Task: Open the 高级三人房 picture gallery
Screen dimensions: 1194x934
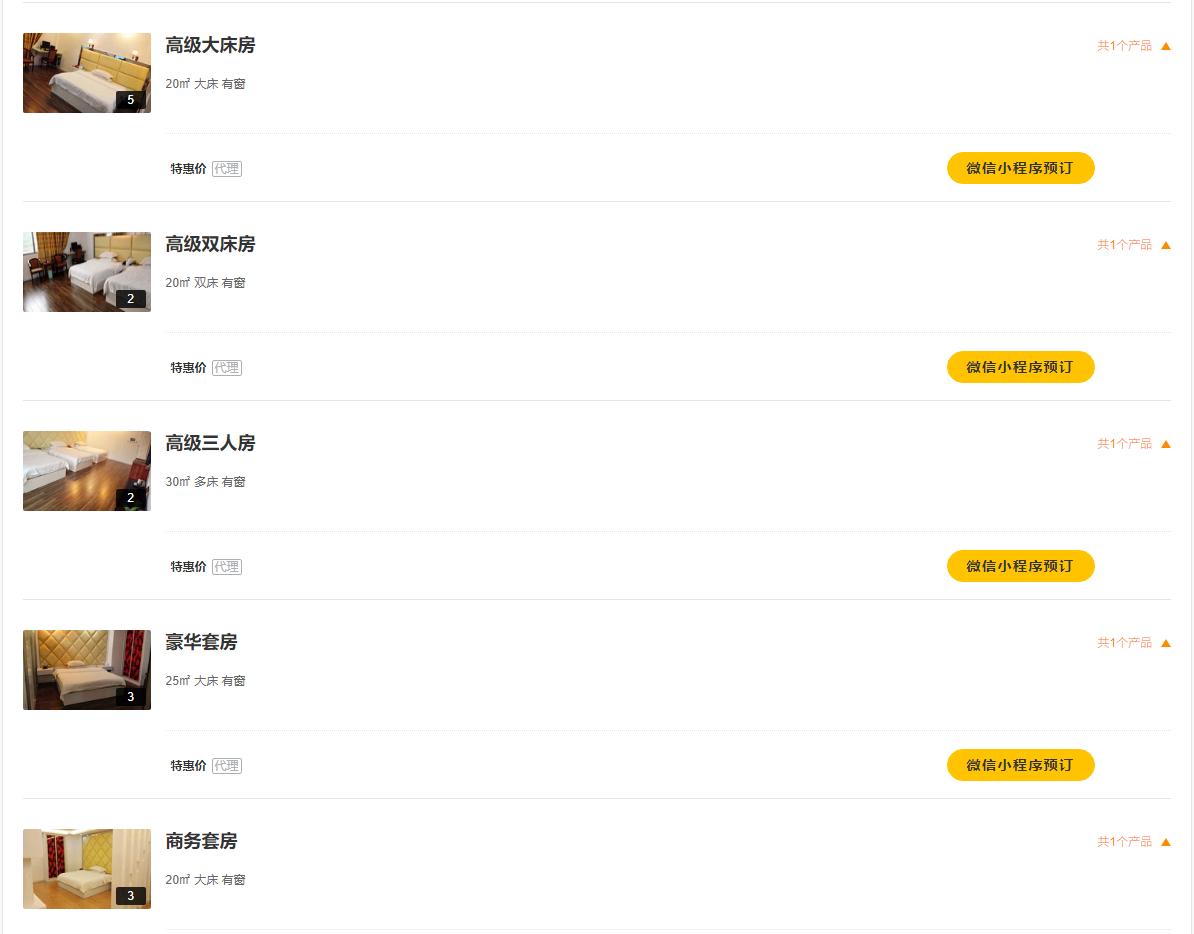Action: coord(87,471)
